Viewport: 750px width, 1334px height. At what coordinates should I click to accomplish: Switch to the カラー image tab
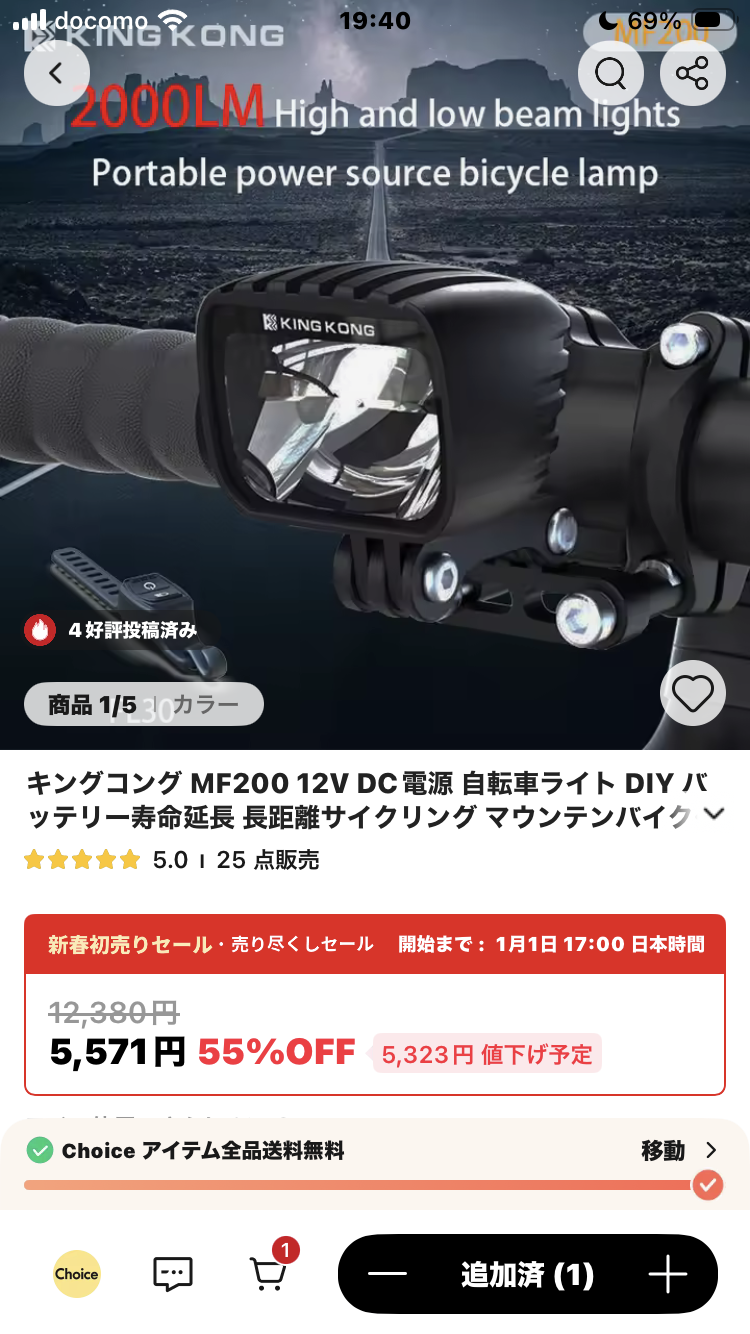pyautogui.click(x=206, y=705)
